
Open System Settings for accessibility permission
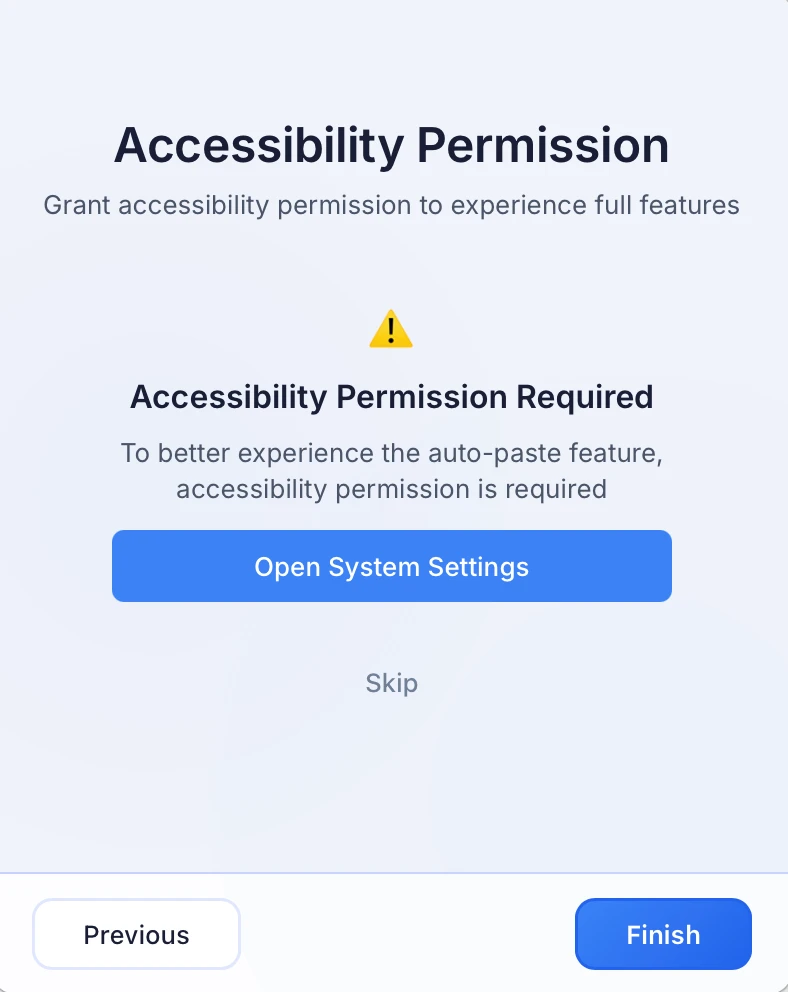[391, 566]
